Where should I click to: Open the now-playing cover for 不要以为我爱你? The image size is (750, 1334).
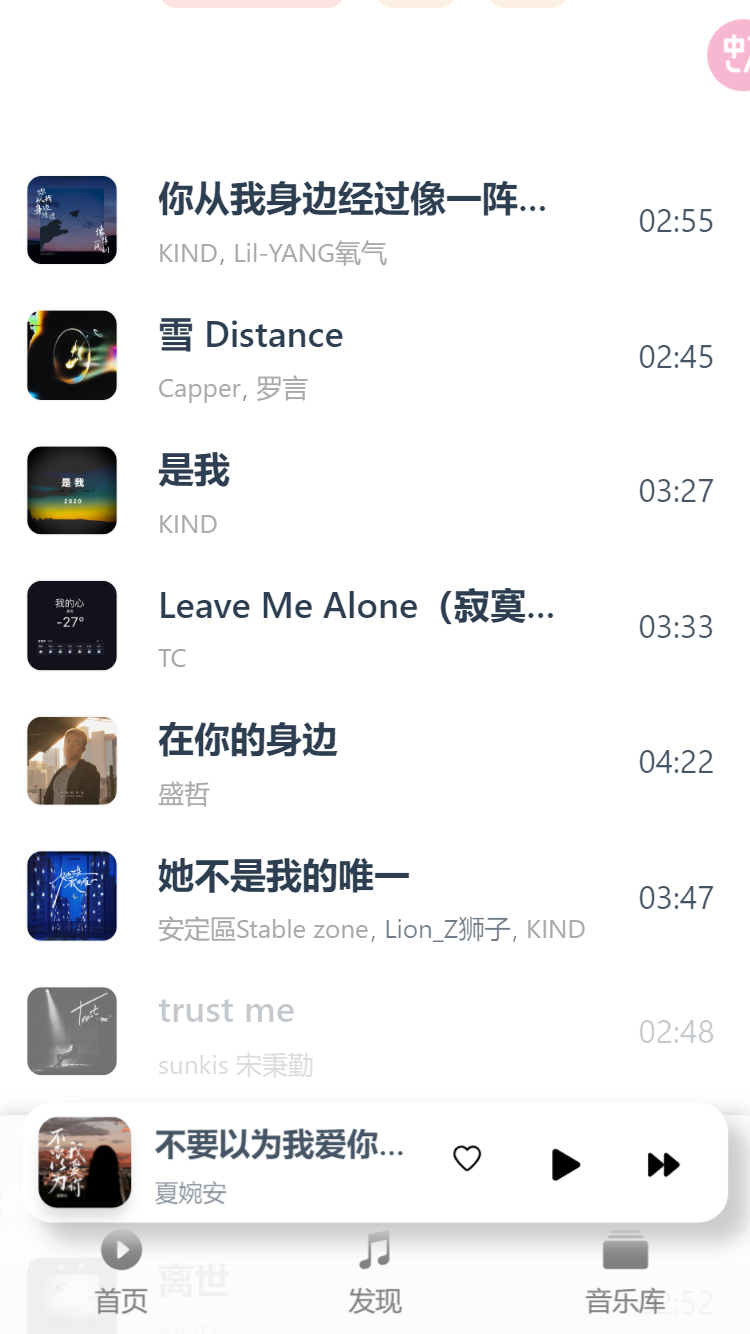coord(85,1162)
